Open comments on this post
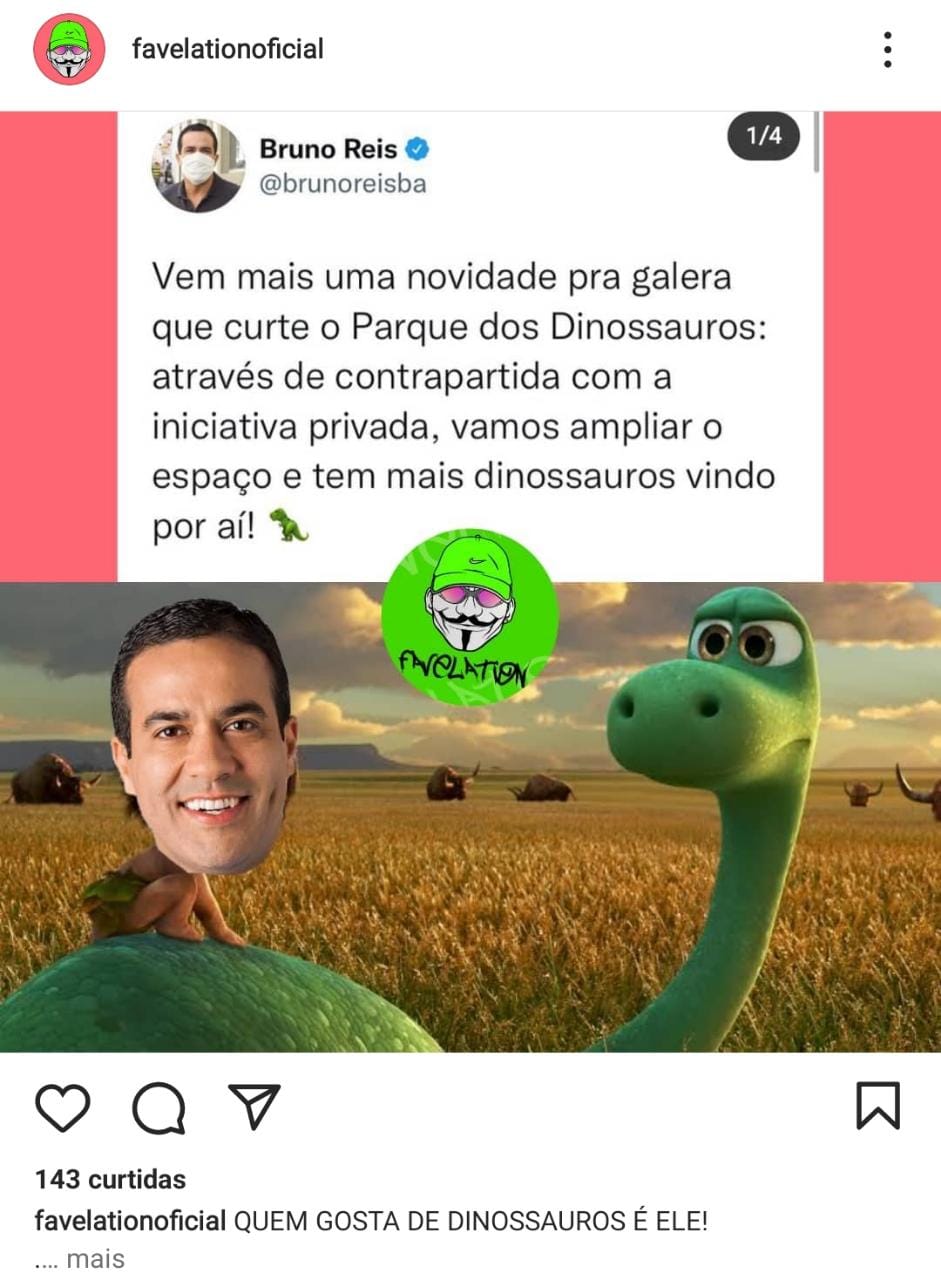The image size is (941, 1280). [159, 1108]
